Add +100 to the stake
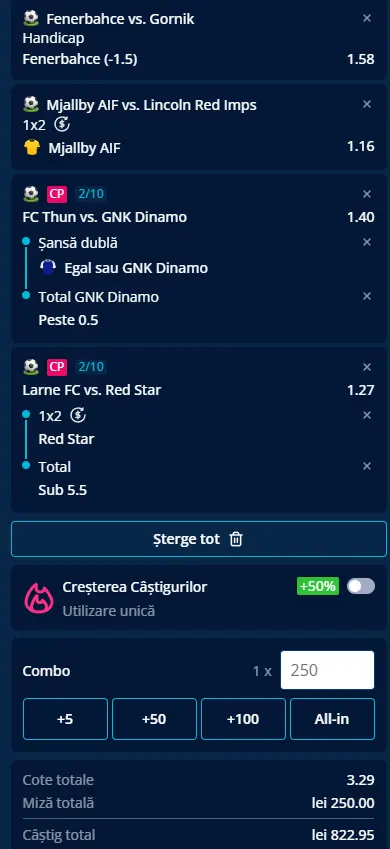The image size is (390, 849). (x=243, y=719)
